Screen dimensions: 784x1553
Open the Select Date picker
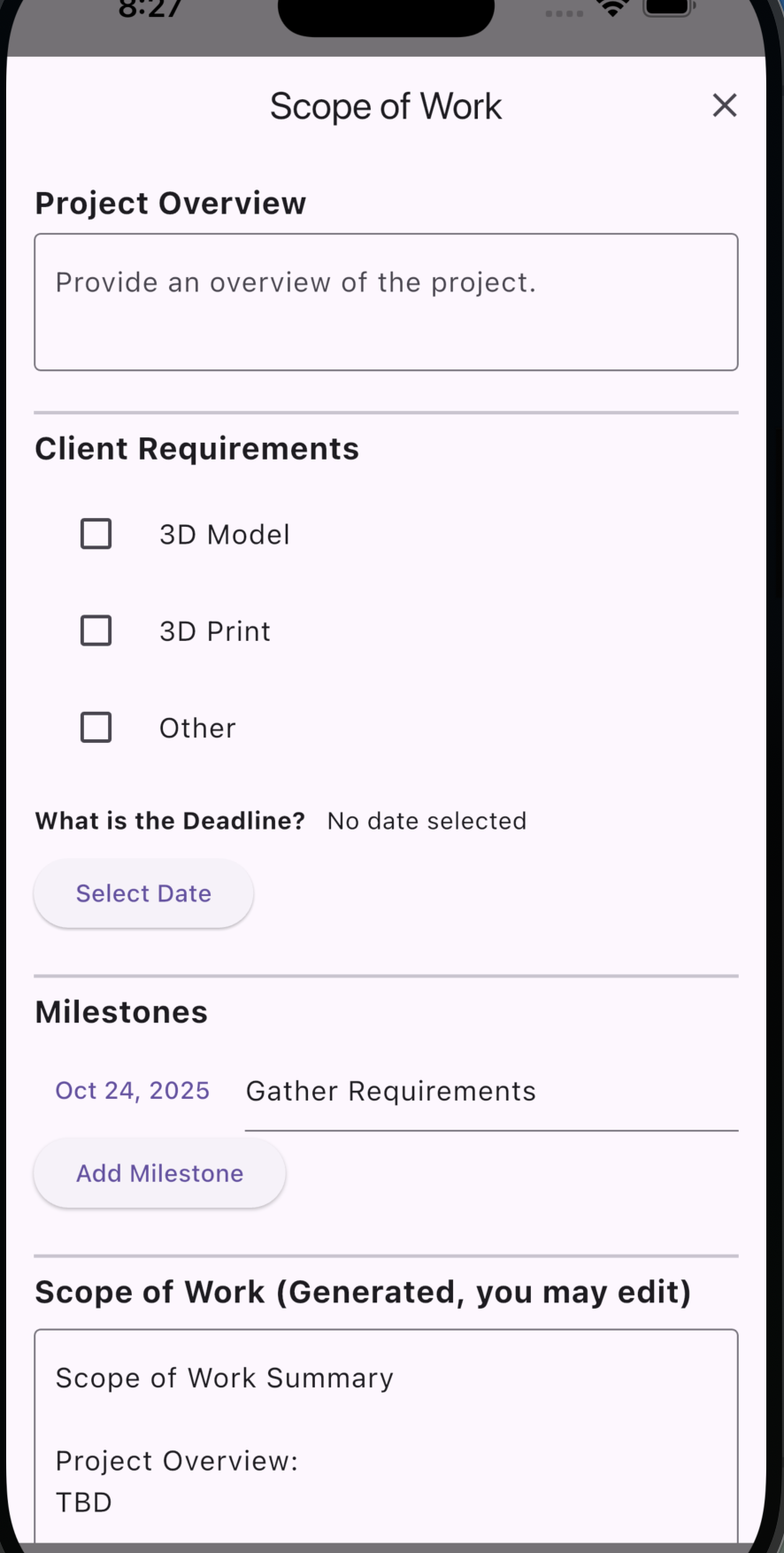(x=143, y=893)
